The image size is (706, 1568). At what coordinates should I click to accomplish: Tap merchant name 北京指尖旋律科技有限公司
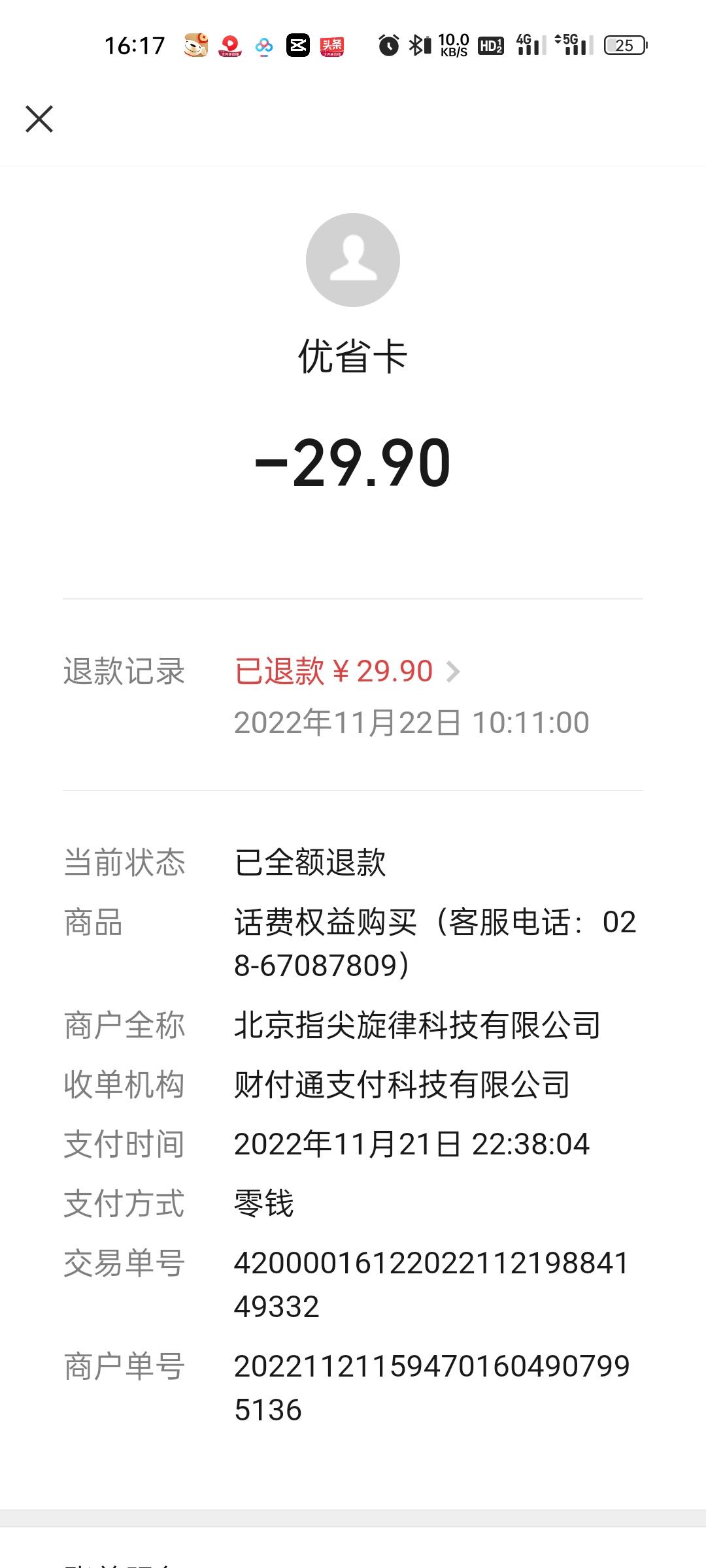pos(418,1026)
